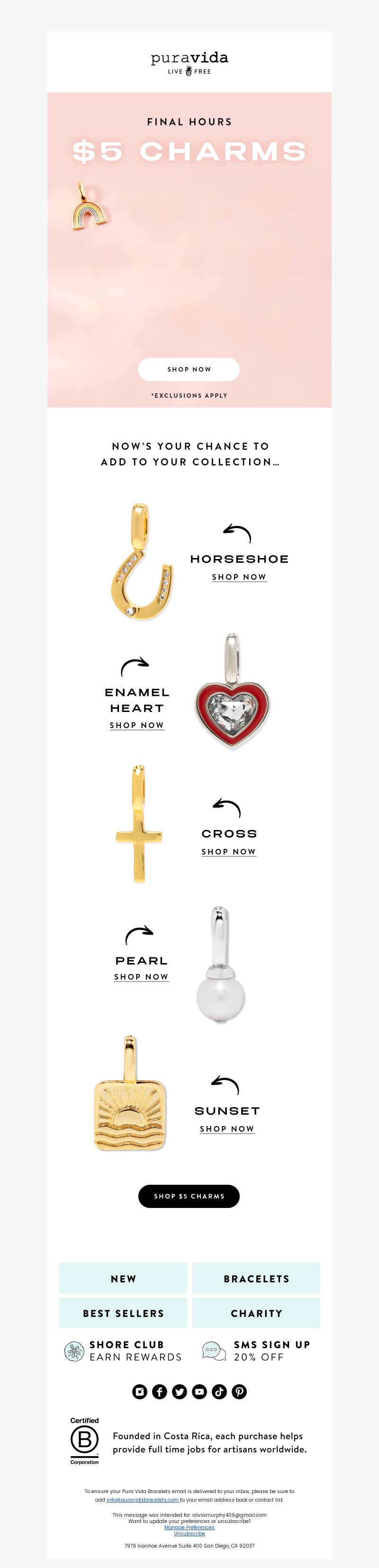Tap the Manage Preferences link
The height and width of the screenshot is (1568, 379).
189,1527
